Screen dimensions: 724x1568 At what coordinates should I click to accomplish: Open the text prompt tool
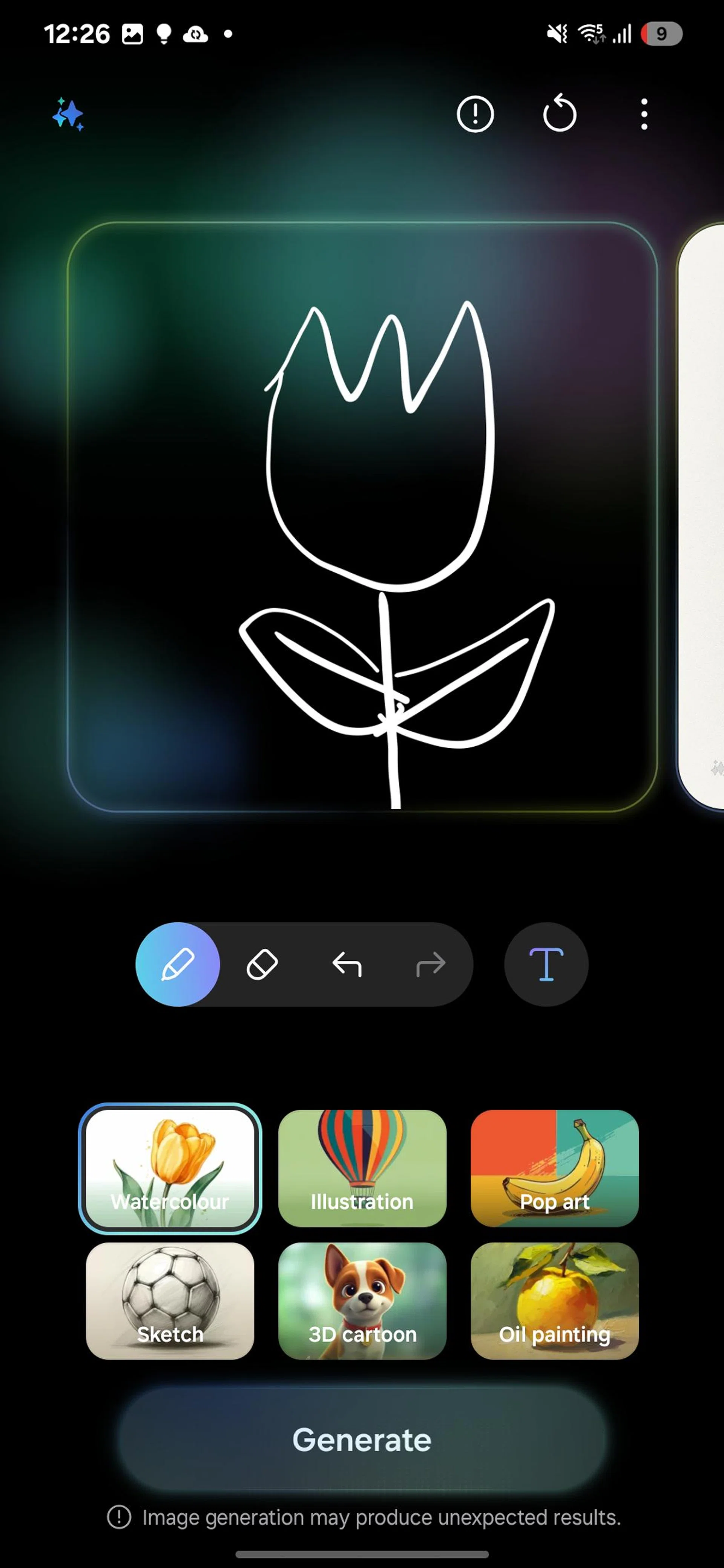coord(546,964)
